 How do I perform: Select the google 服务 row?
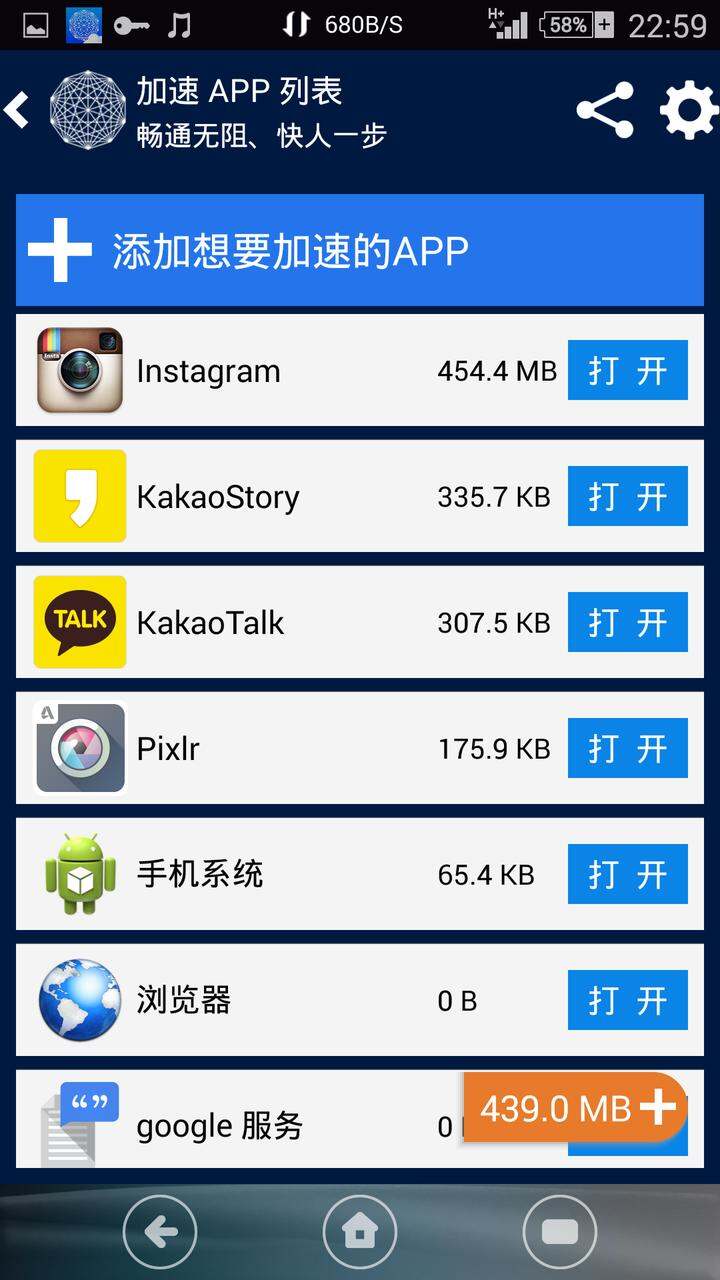pos(238,1119)
